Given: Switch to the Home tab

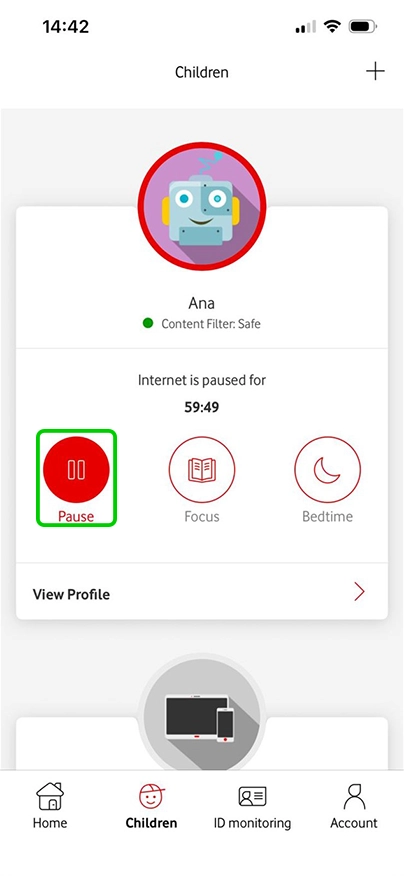Looking at the screenshot, I should [x=50, y=806].
